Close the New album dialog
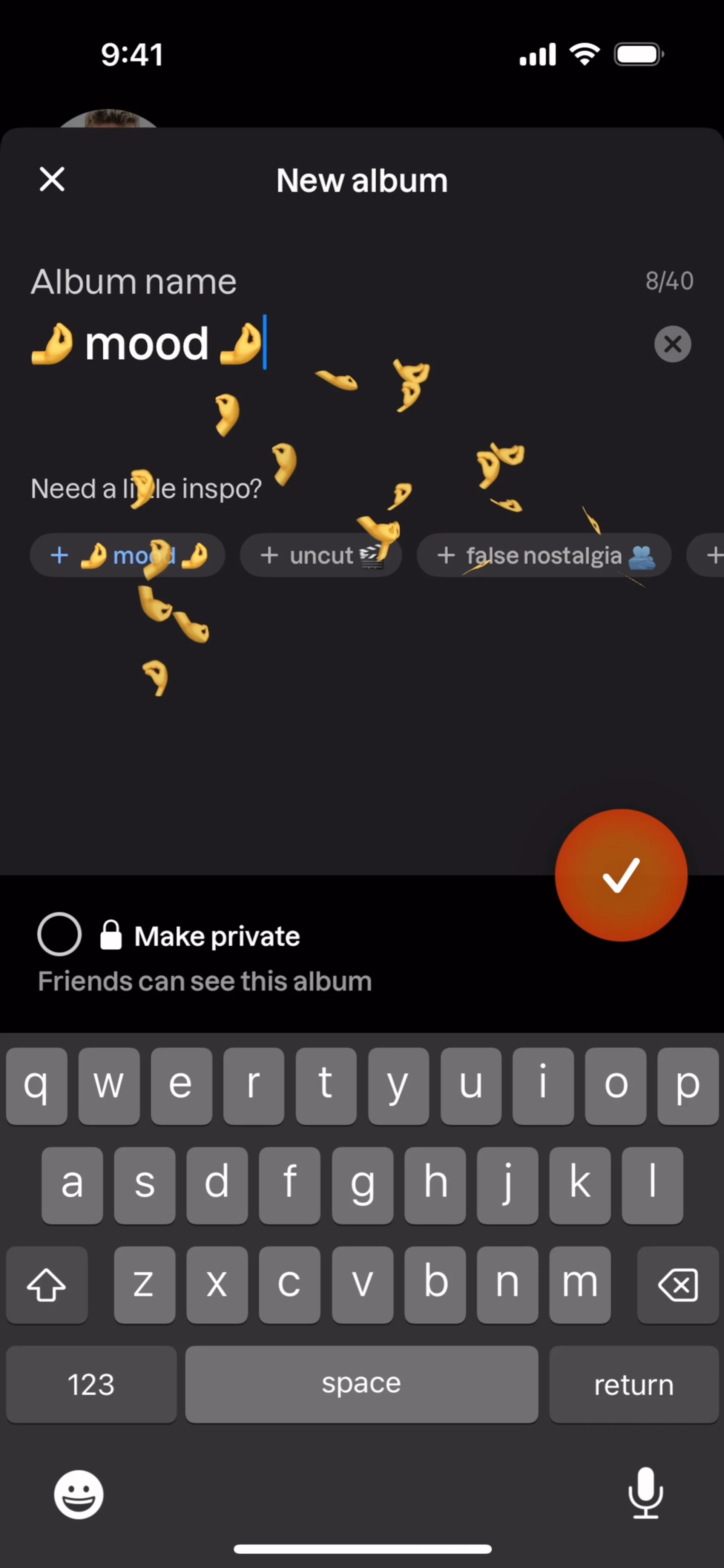 tap(52, 179)
